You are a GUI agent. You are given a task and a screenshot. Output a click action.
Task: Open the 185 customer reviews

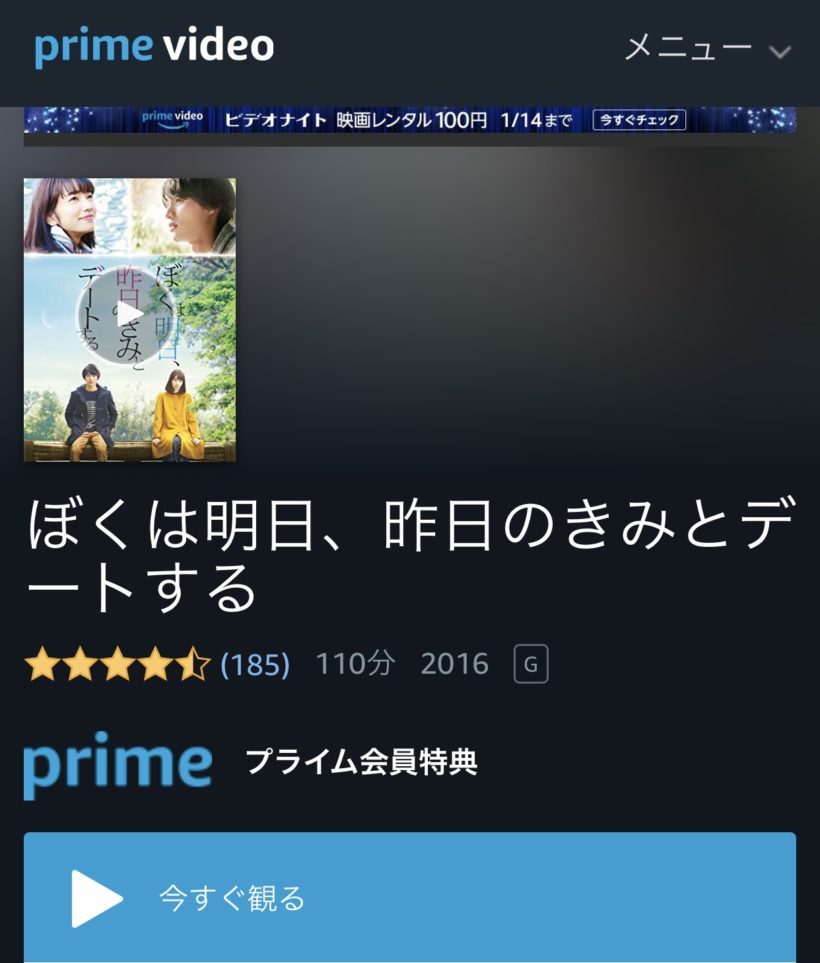[255, 665]
